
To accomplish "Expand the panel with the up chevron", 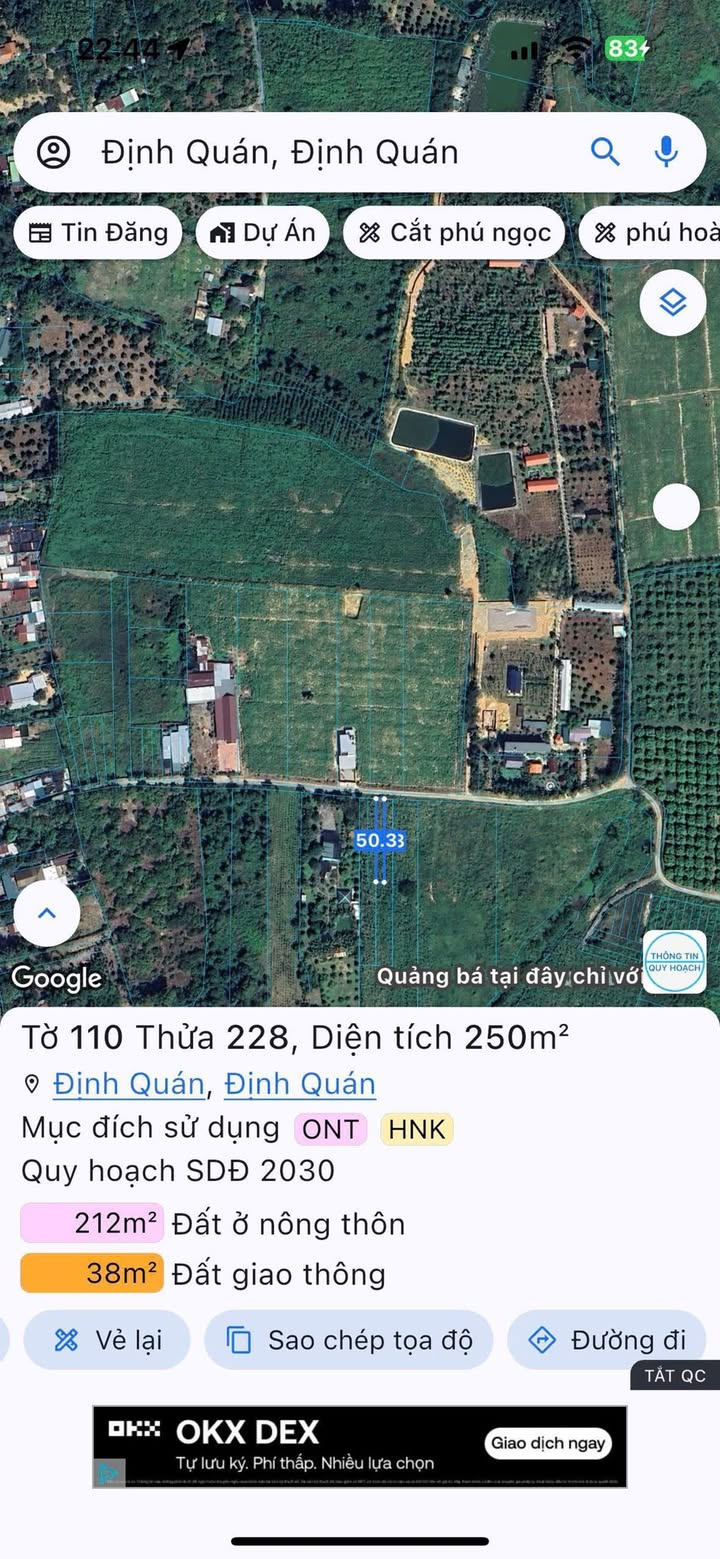I will click(47, 913).
